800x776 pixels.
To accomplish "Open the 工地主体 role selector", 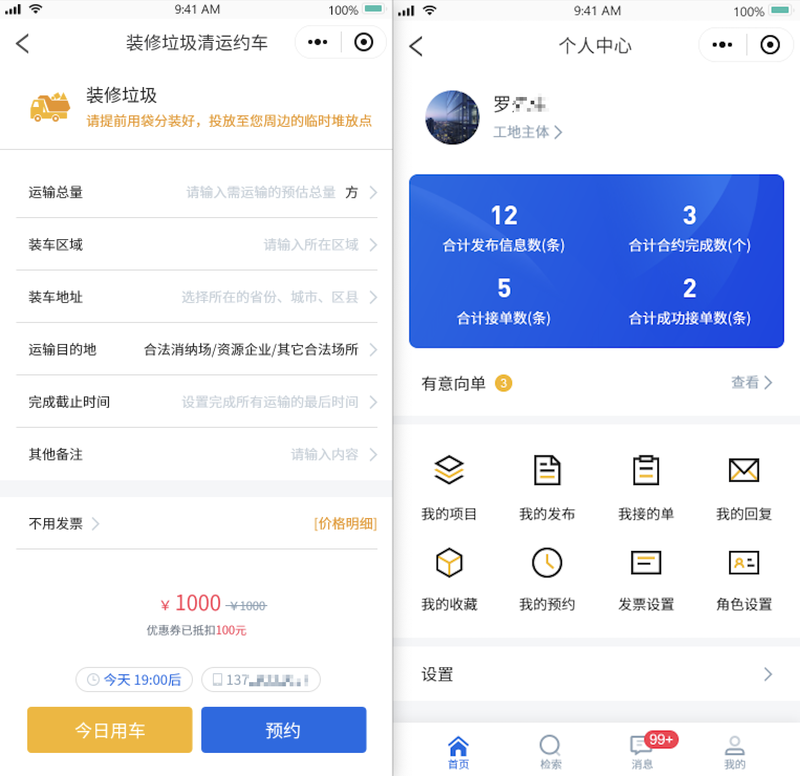I will point(527,132).
